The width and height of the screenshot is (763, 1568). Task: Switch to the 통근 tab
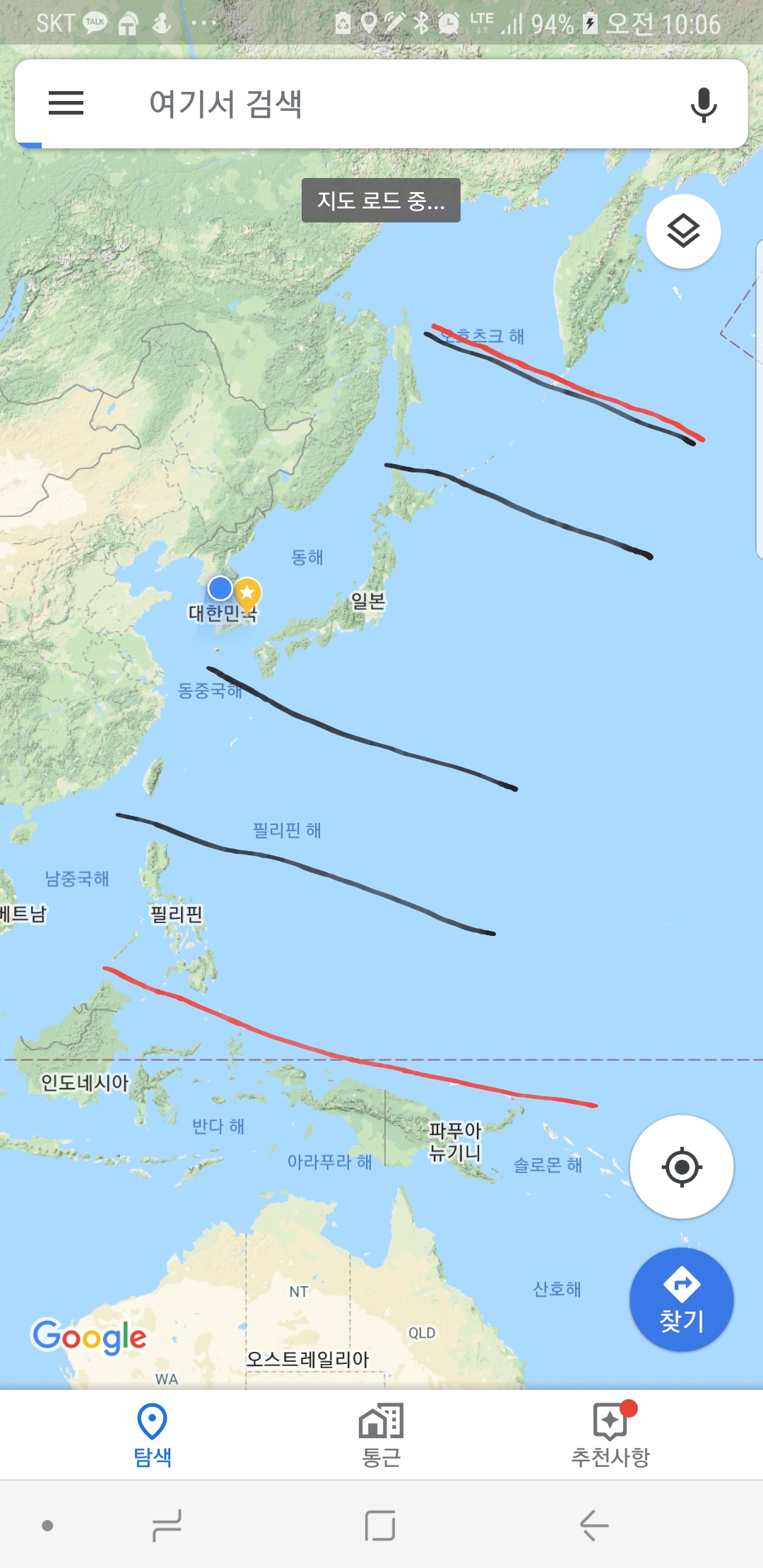pos(381,1435)
